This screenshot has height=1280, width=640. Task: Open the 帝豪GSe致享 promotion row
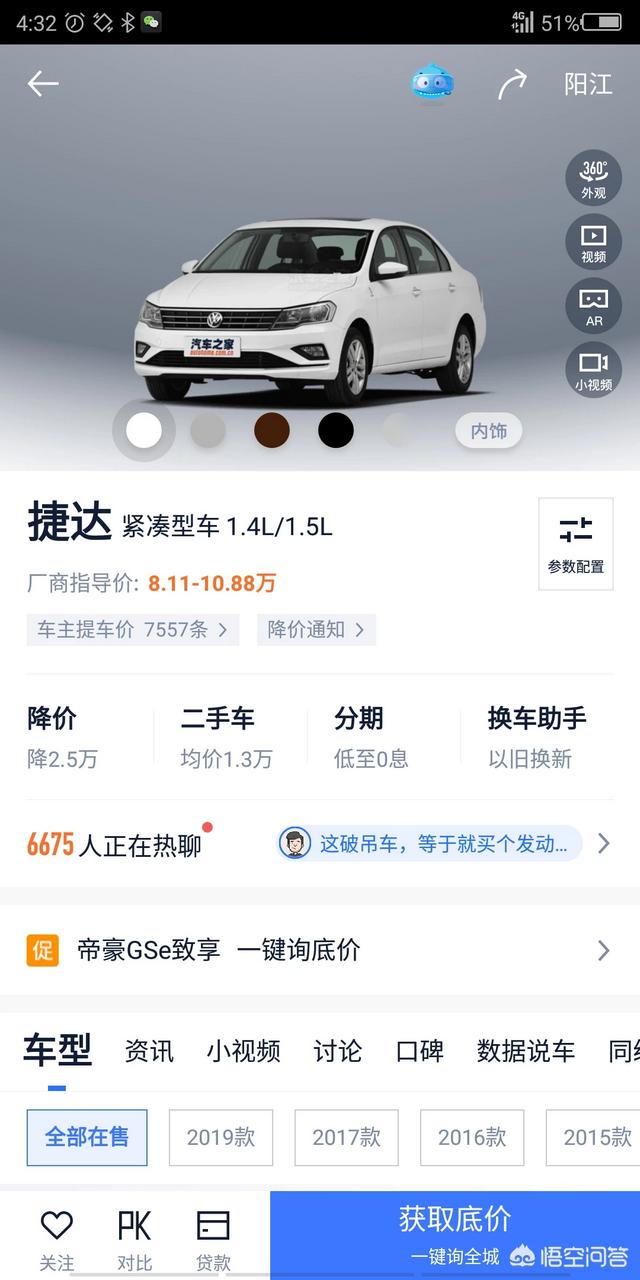tap(320, 950)
